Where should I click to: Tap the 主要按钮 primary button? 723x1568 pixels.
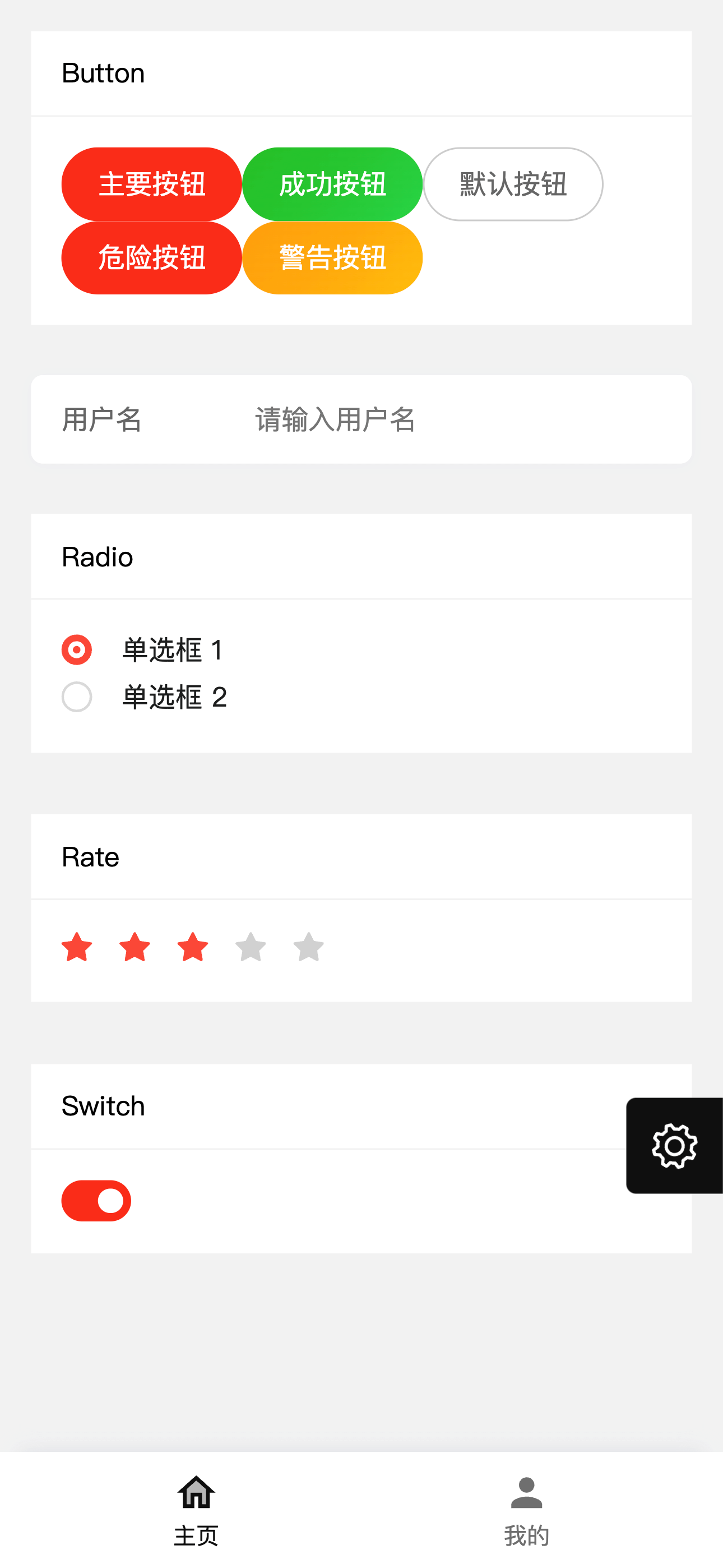151,184
